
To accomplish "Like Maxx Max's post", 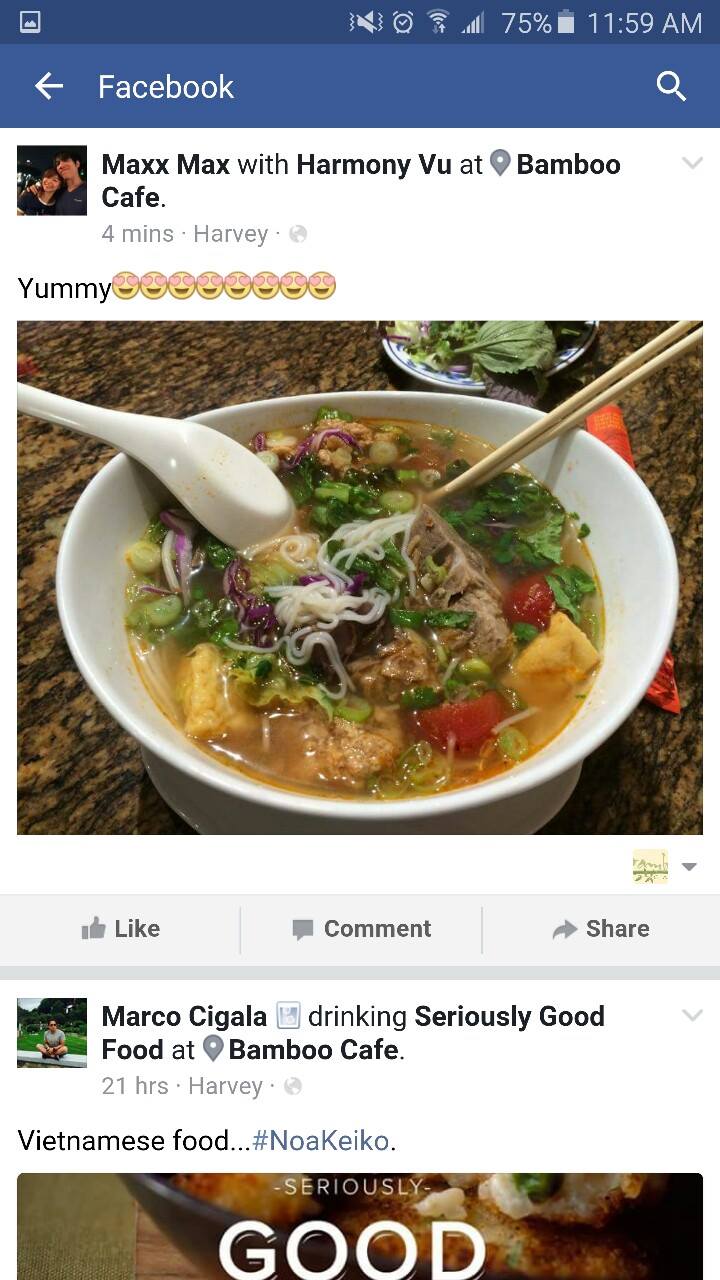I will click(x=121, y=929).
